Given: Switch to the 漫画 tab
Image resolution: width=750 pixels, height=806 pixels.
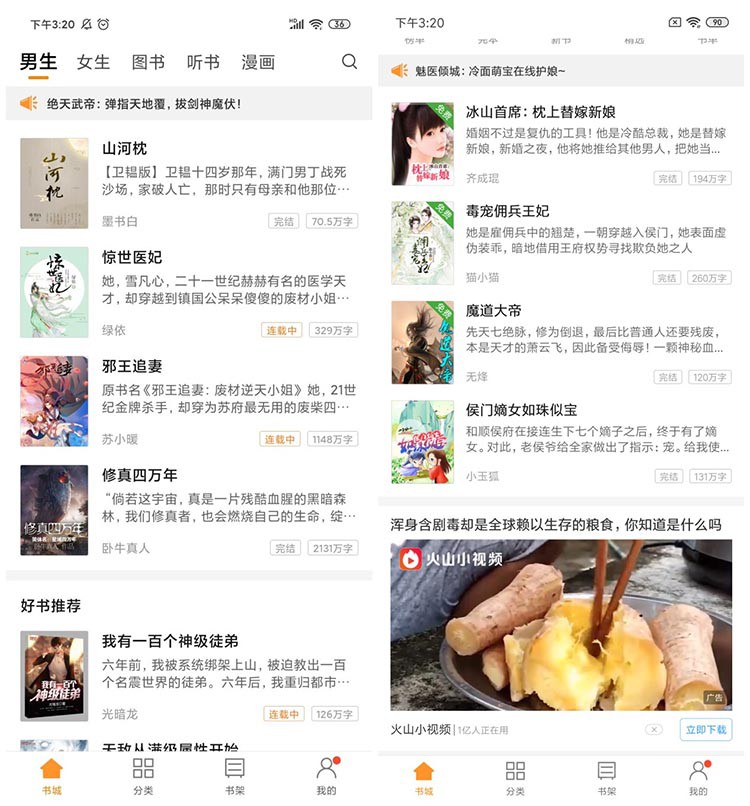Looking at the screenshot, I should pos(257,61).
